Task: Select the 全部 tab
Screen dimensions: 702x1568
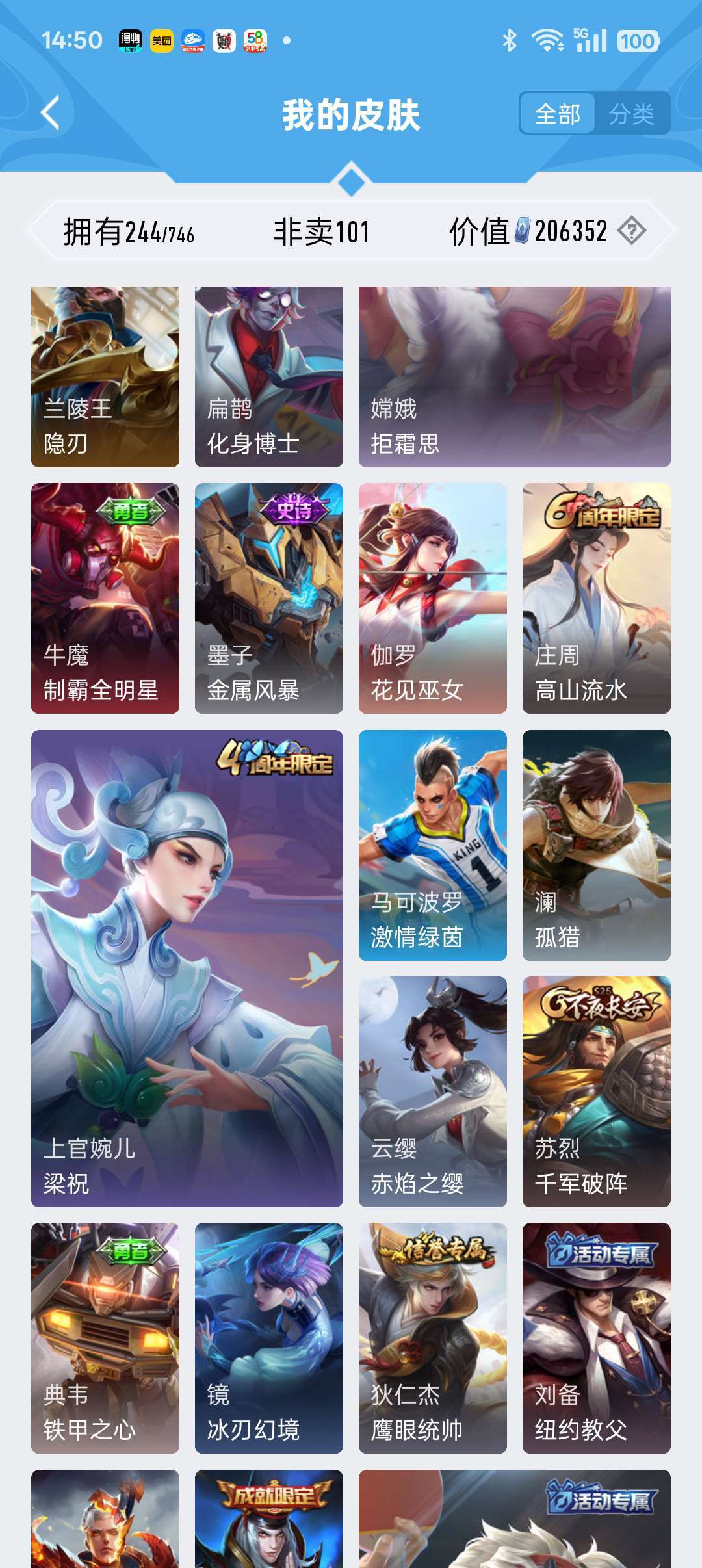Action: click(558, 114)
